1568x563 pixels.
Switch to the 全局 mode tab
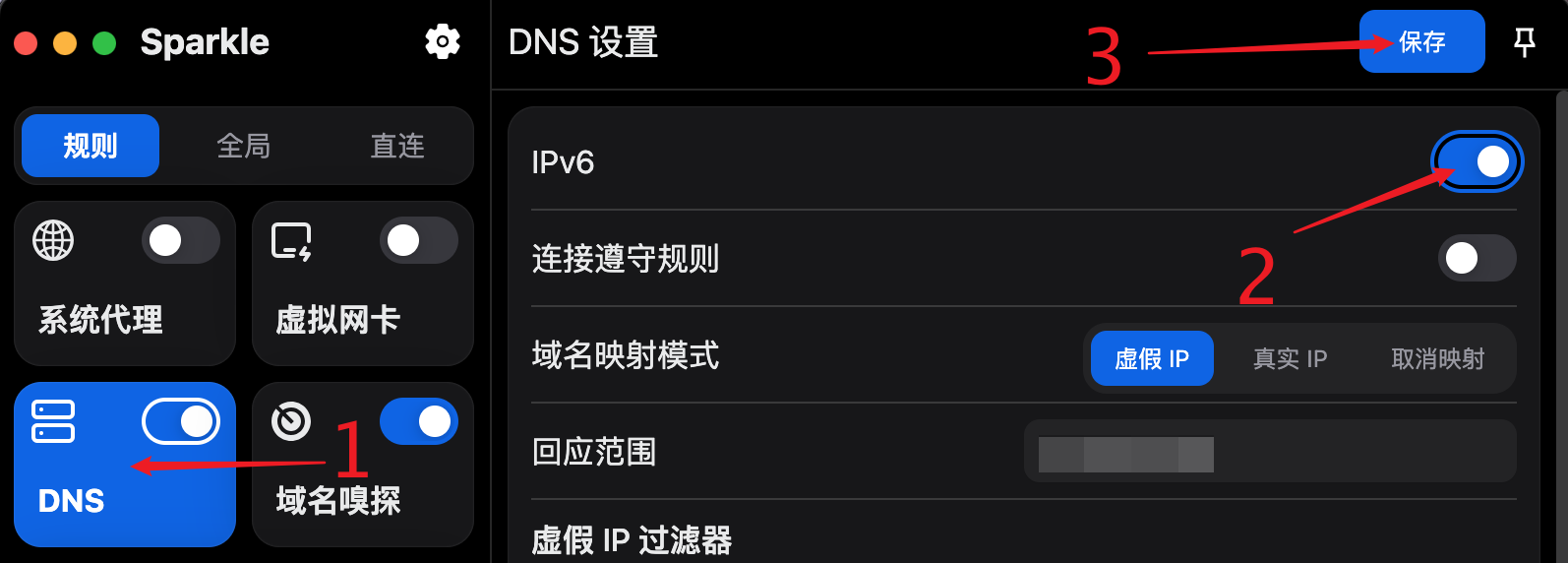pyautogui.click(x=244, y=146)
